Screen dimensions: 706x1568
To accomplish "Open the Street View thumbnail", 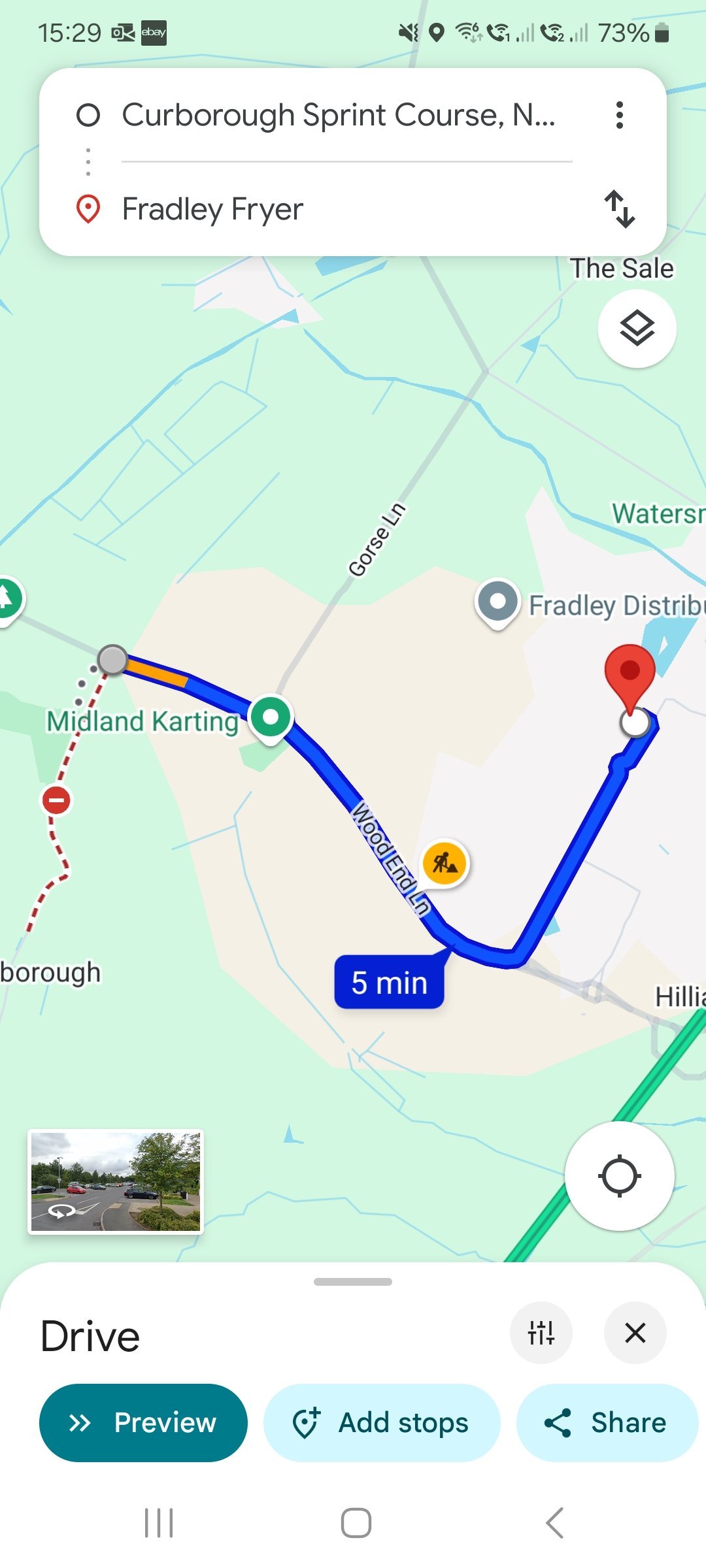I will [116, 1181].
